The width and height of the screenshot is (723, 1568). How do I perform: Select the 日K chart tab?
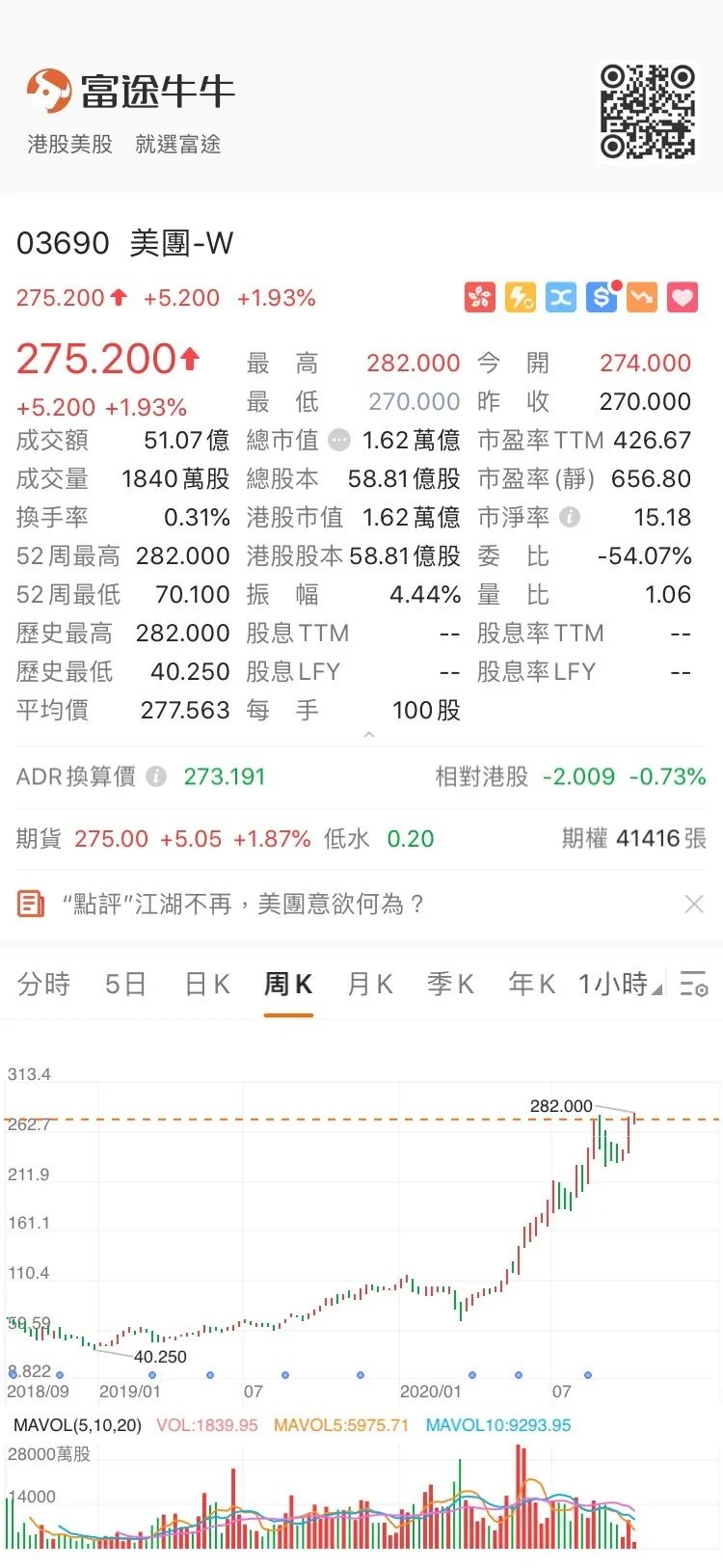point(207,984)
